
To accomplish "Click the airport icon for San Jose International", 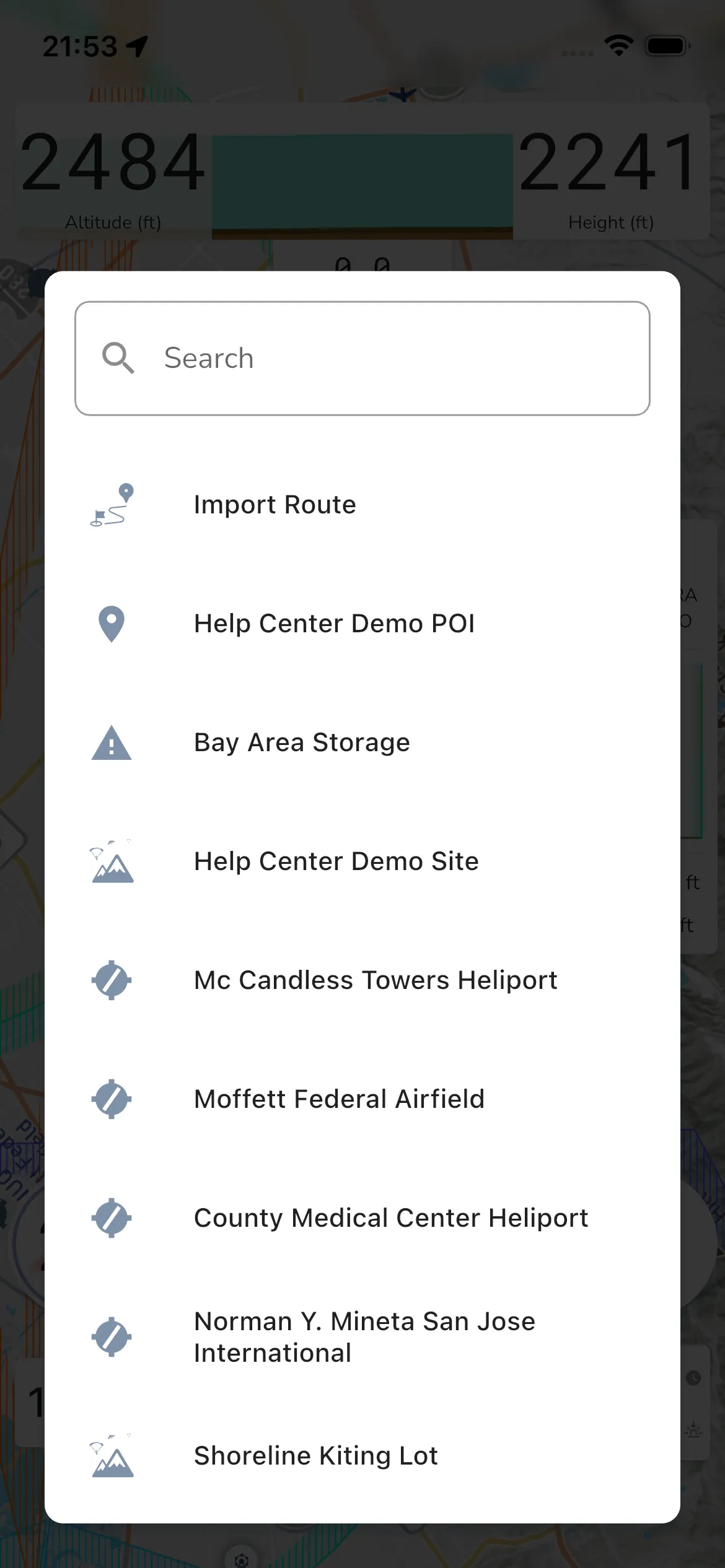I will [x=112, y=1337].
